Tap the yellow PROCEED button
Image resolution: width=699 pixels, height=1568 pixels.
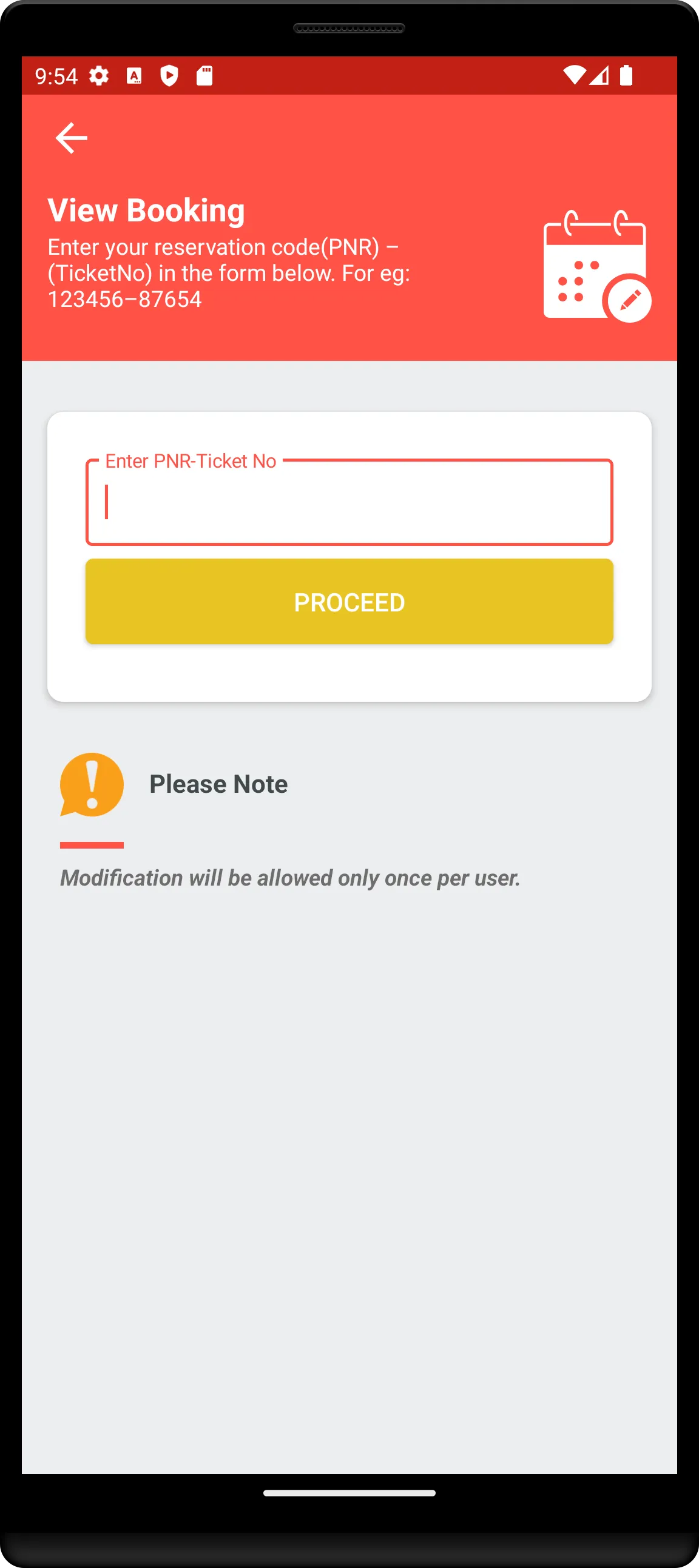click(349, 601)
